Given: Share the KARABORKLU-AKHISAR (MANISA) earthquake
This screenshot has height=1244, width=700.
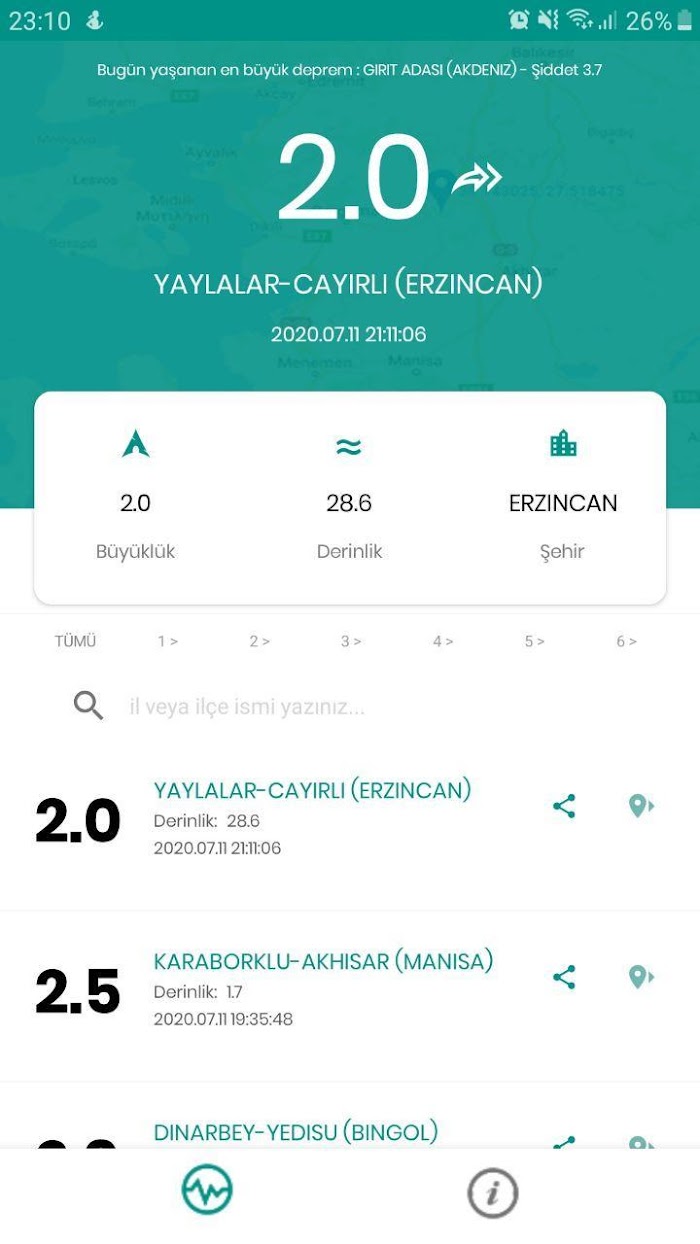Looking at the screenshot, I should pyautogui.click(x=564, y=977).
